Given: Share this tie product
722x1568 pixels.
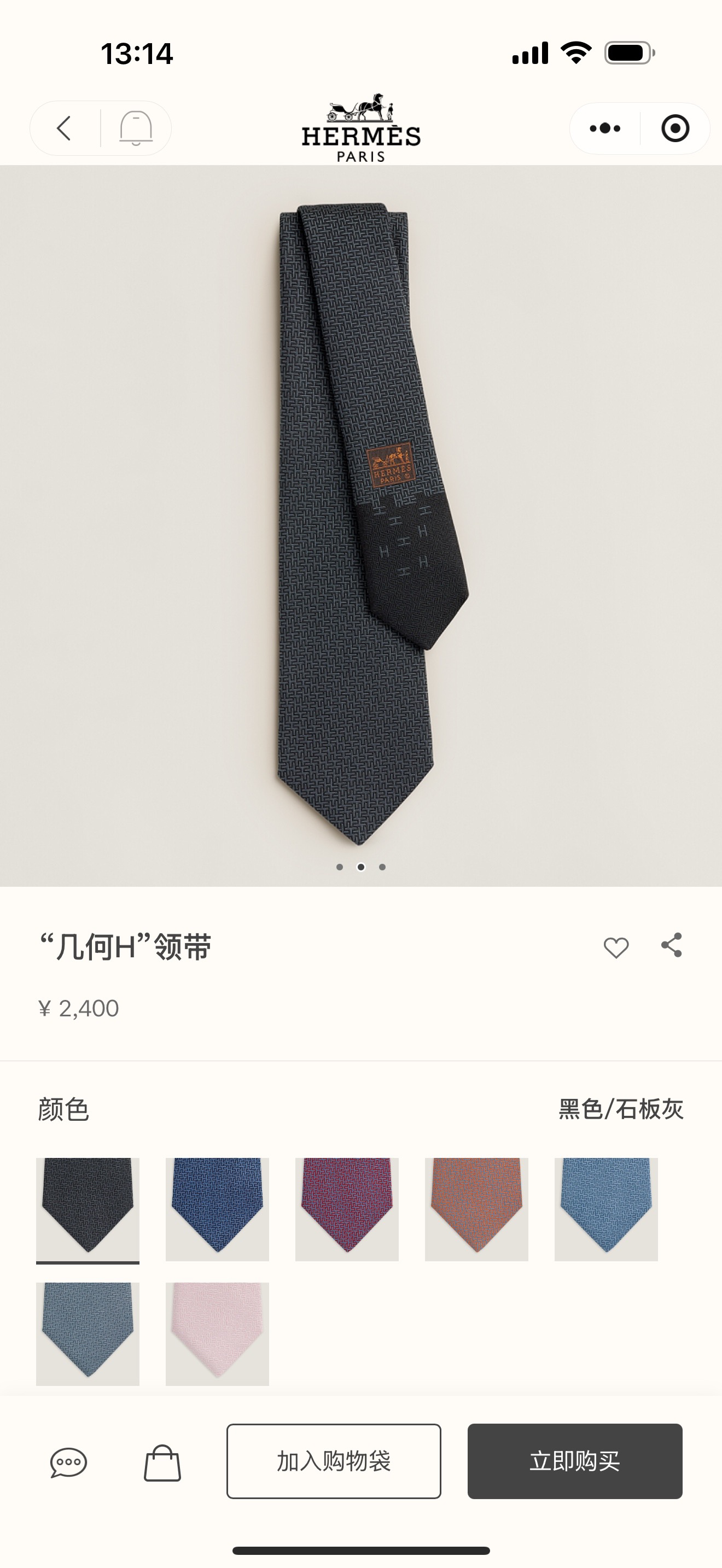Looking at the screenshot, I should tap(672, 945).
